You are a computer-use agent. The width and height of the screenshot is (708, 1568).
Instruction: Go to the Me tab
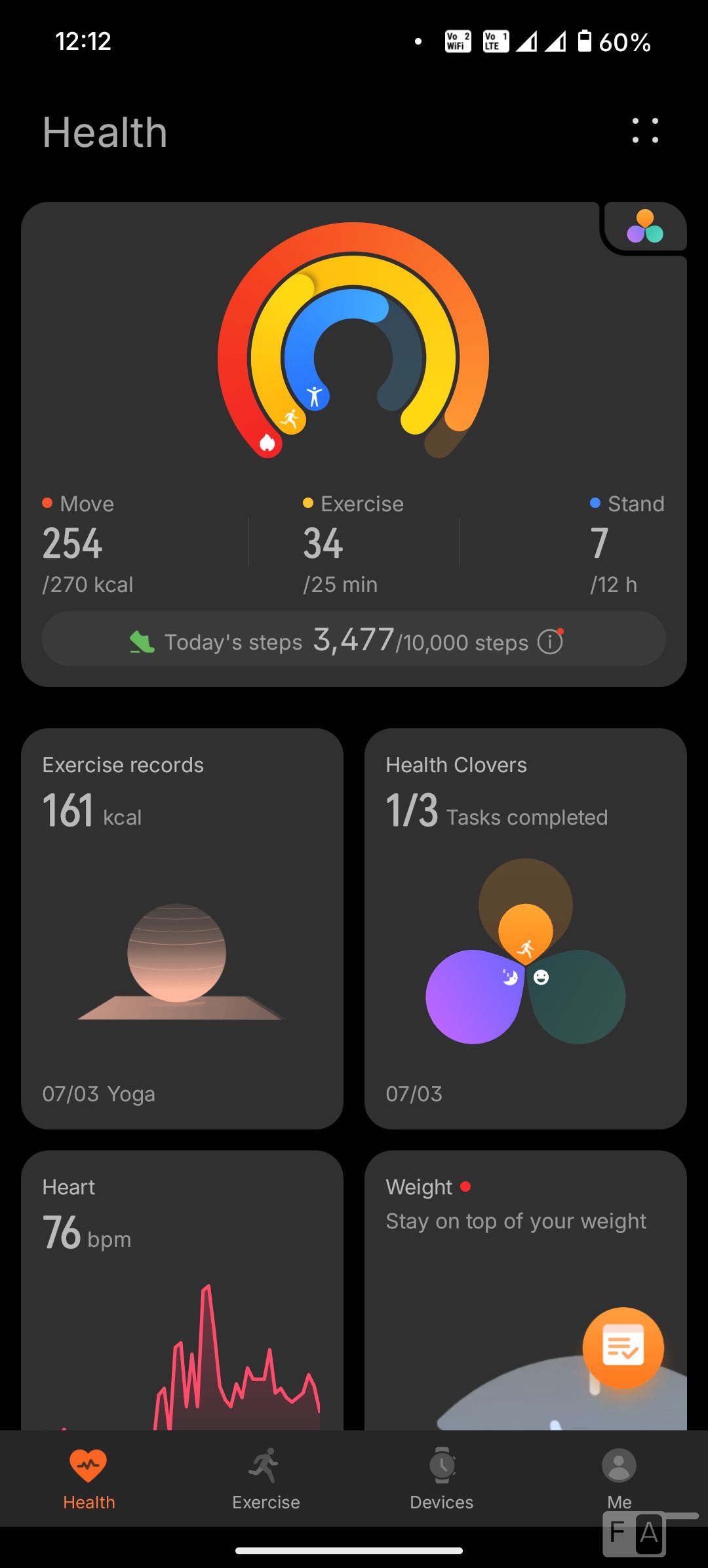pyautogui.click(x=619, y=1480)
